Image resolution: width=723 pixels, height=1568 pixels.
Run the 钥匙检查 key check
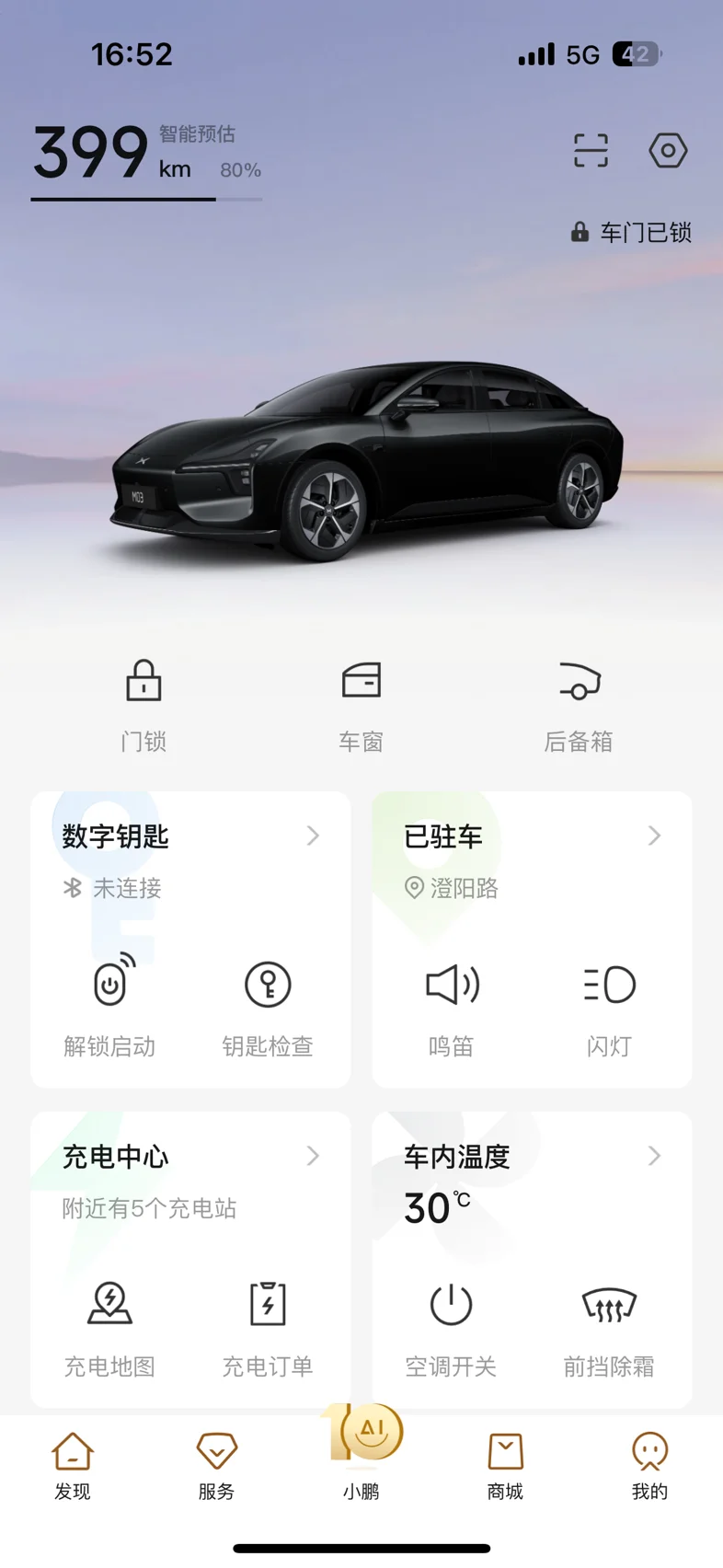(268, 1007)
